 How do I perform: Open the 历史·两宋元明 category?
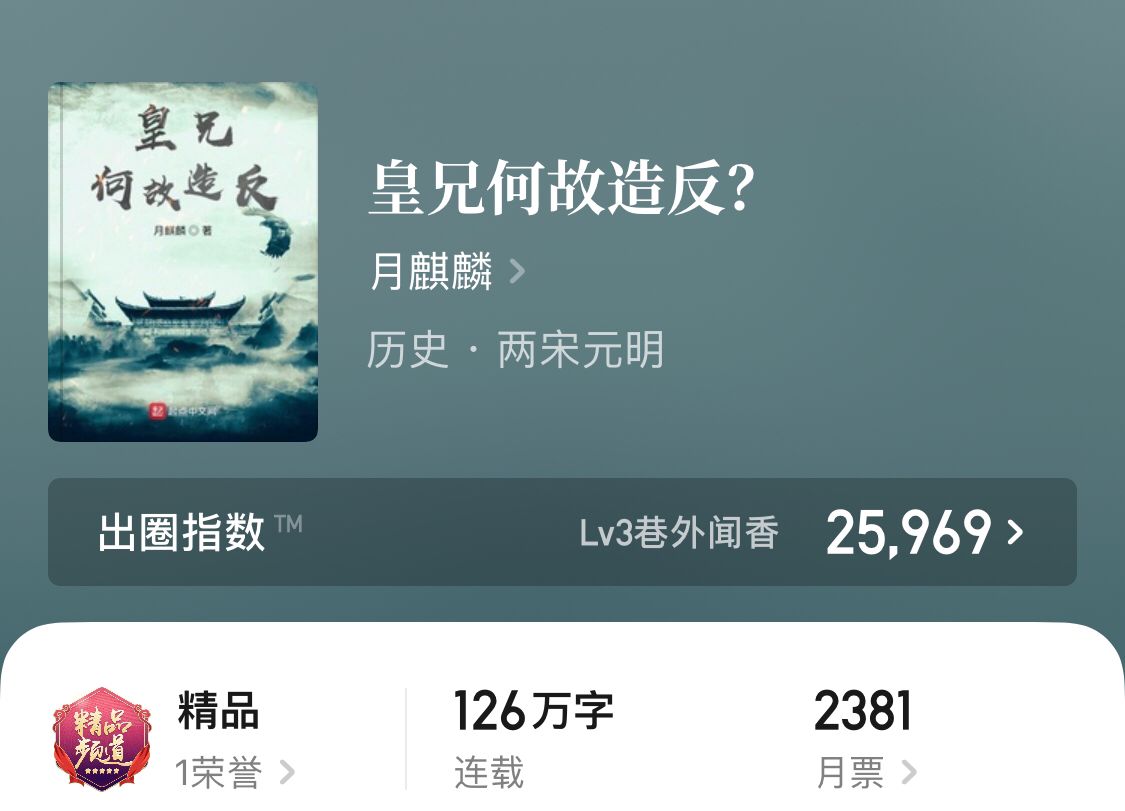click(x=514, y=351)
